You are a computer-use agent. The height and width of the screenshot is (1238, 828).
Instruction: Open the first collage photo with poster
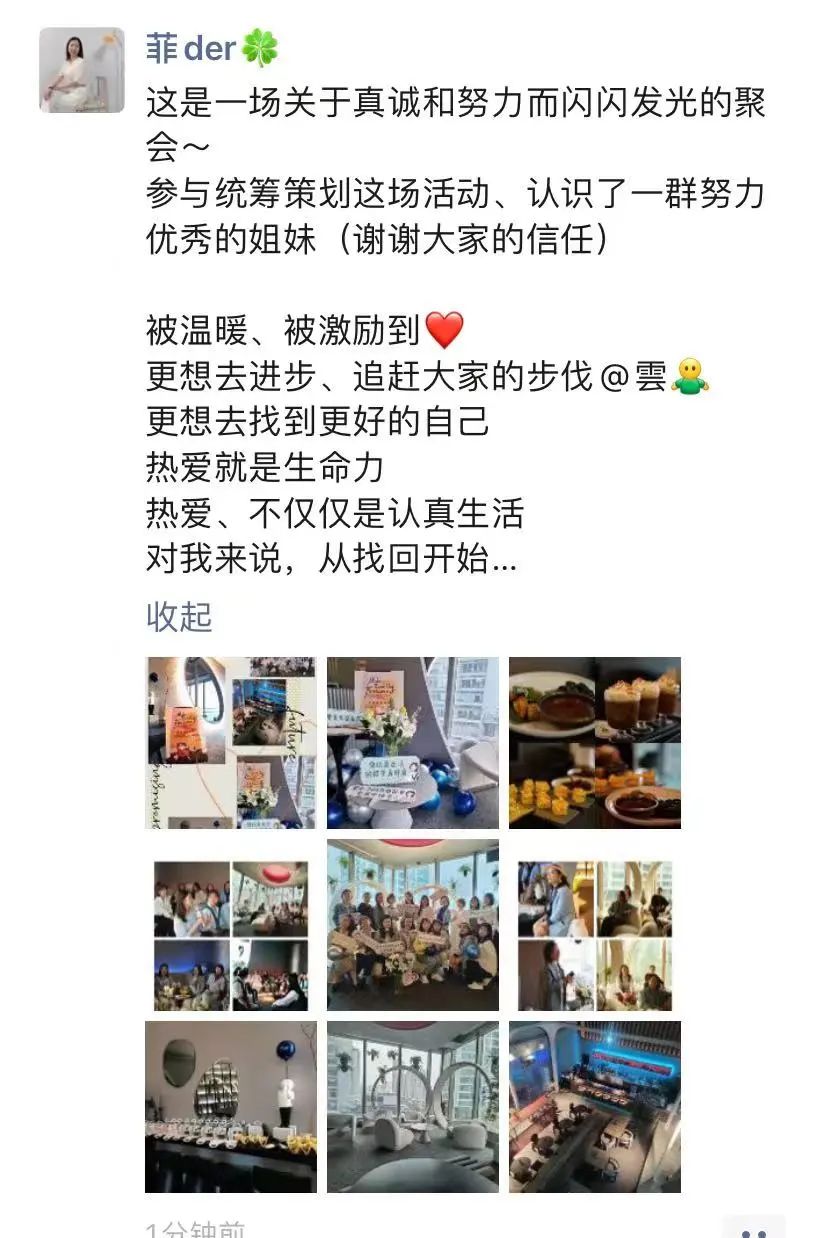coord(231,742)
